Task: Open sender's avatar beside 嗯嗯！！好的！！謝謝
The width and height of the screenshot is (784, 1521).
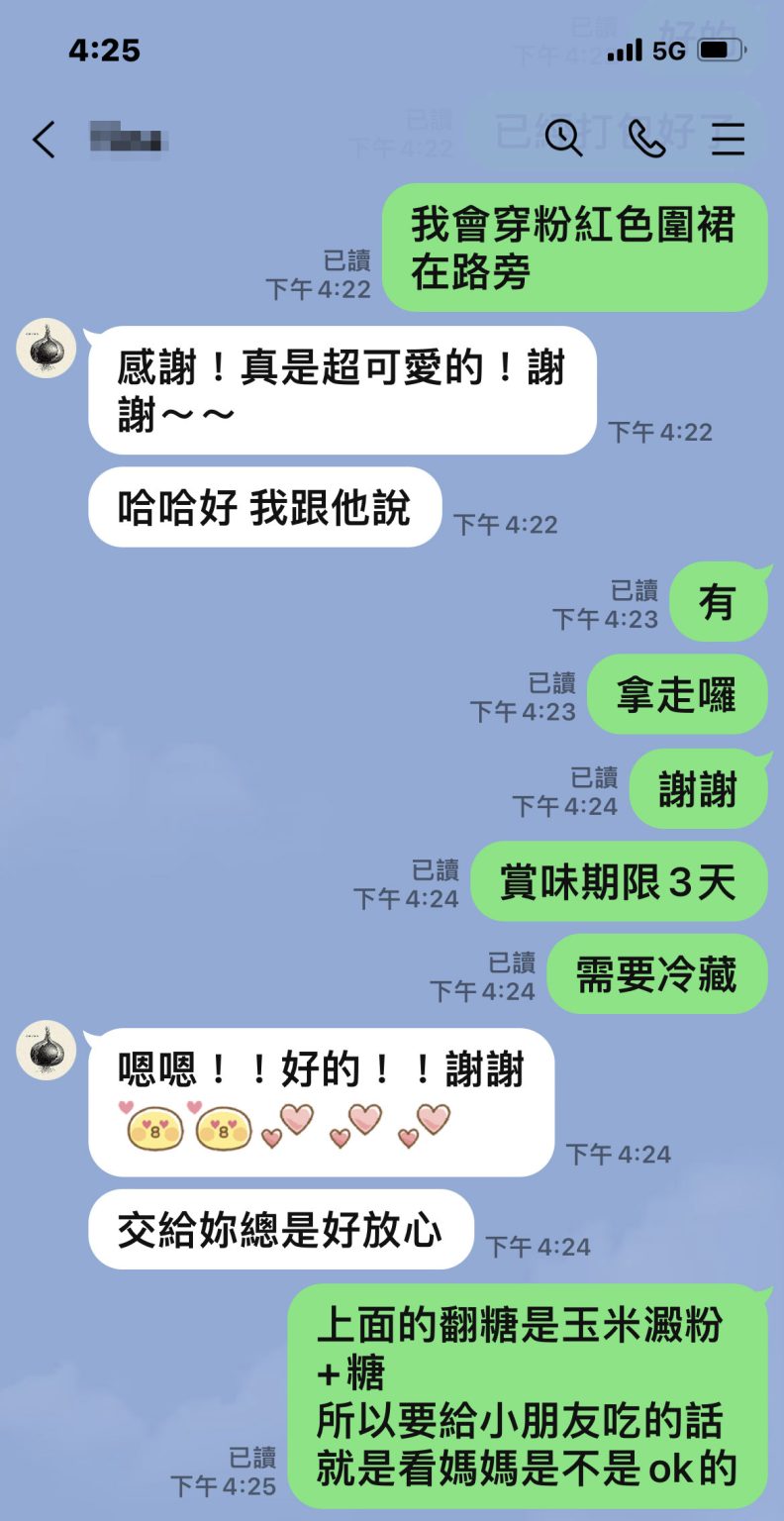Action: [x=47, y=1050]
